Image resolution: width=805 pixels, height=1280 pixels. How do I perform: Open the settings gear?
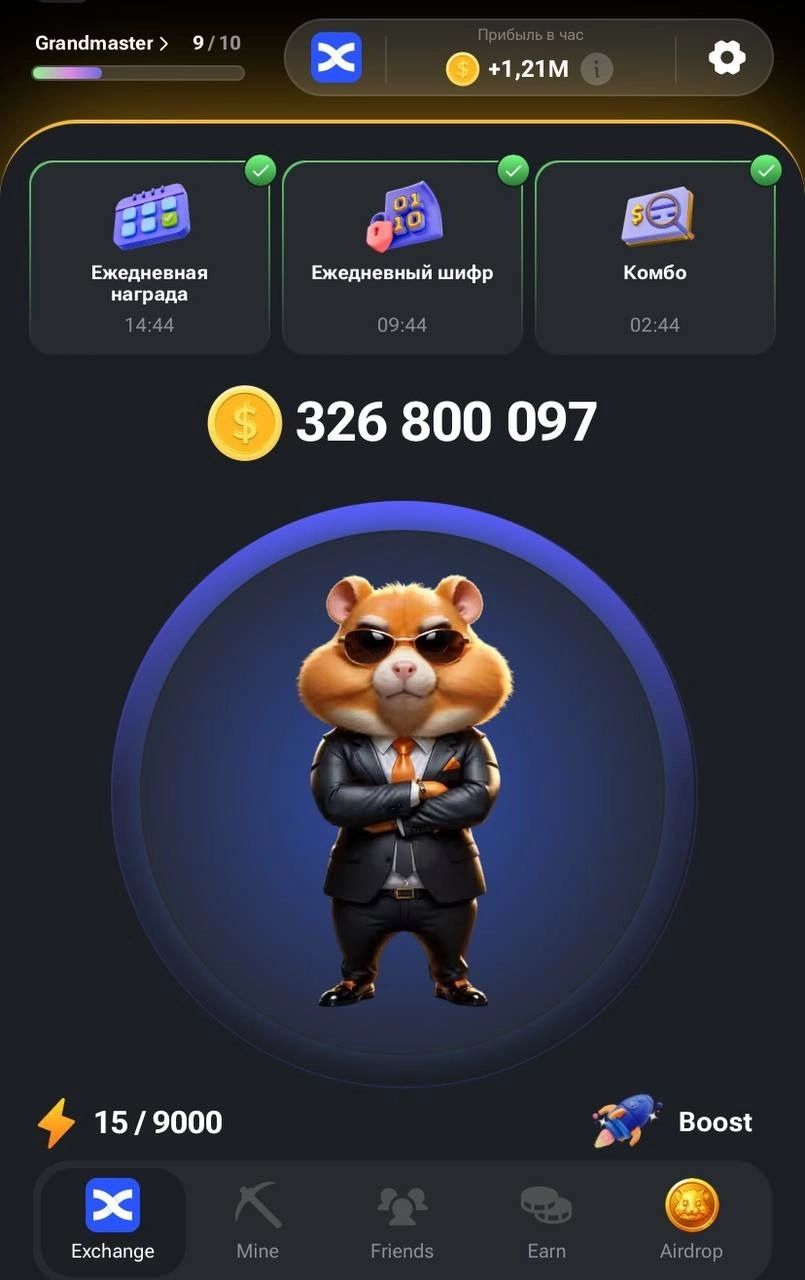pos(727,58)
